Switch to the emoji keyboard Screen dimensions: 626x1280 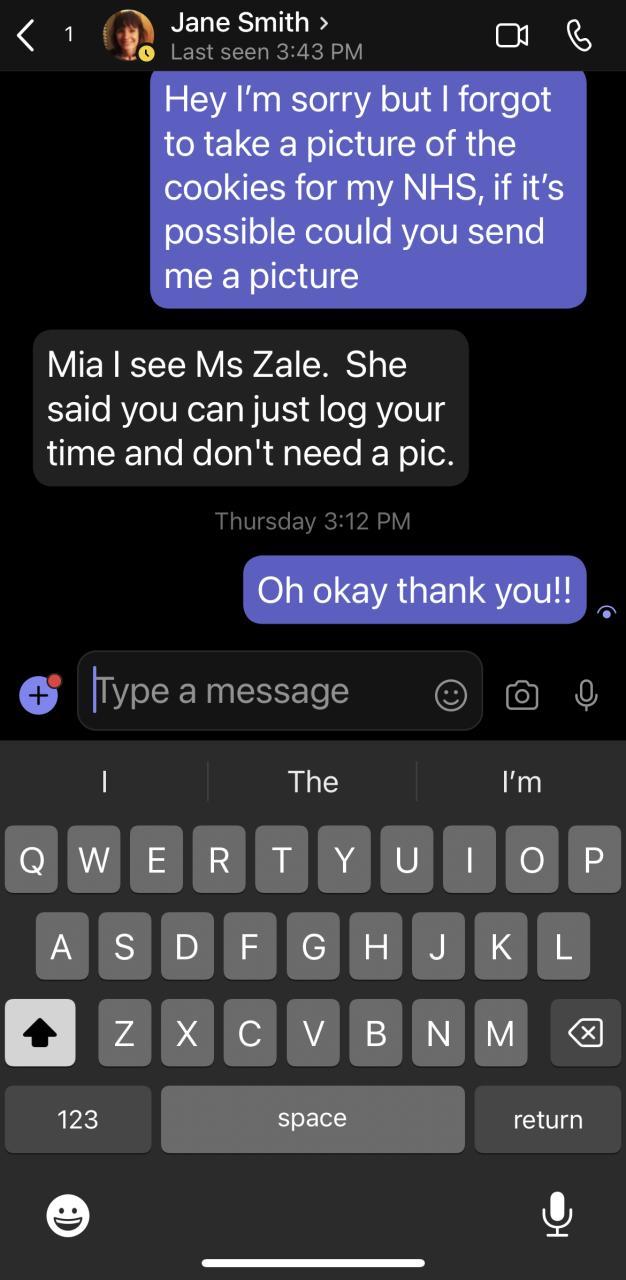pos(68,1216)
